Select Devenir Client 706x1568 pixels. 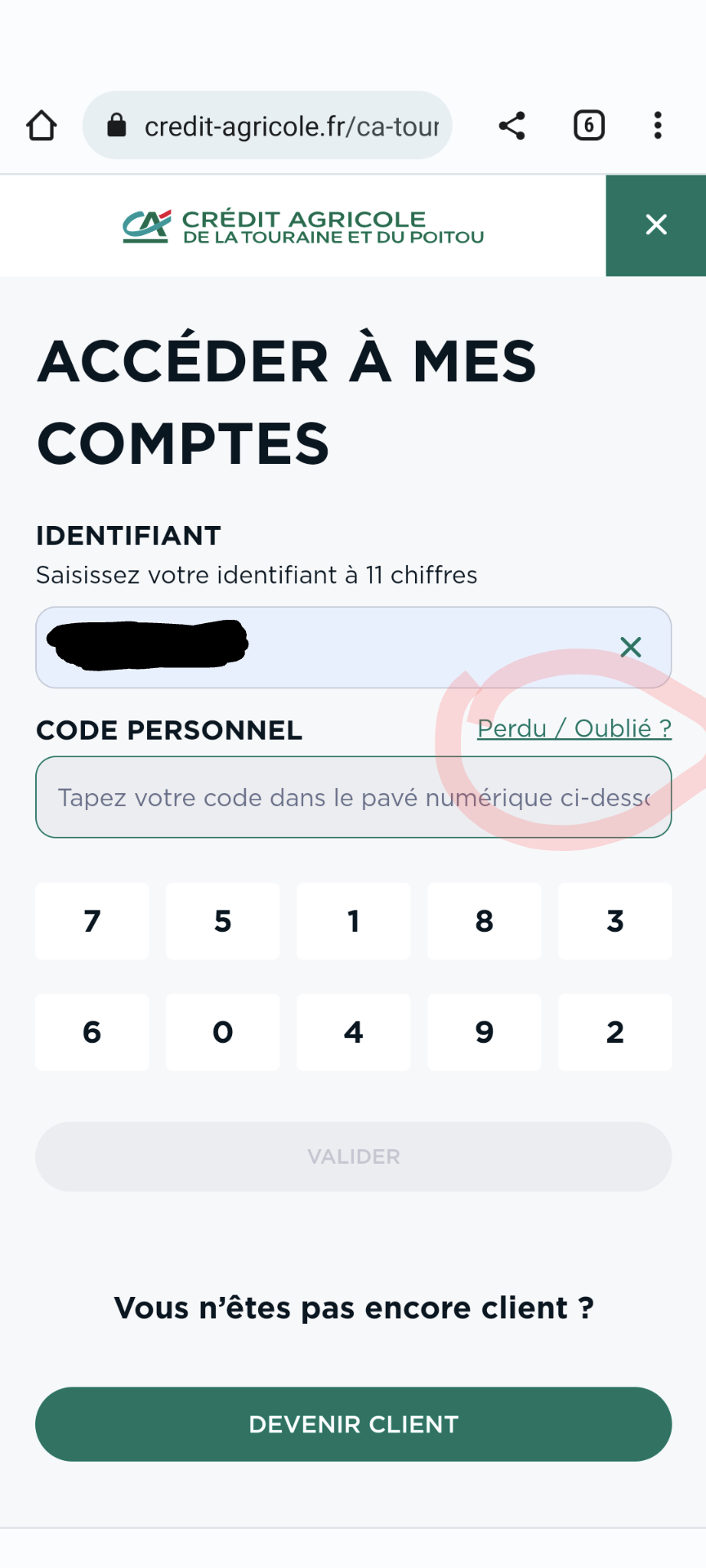click(x=354, y=1424)
